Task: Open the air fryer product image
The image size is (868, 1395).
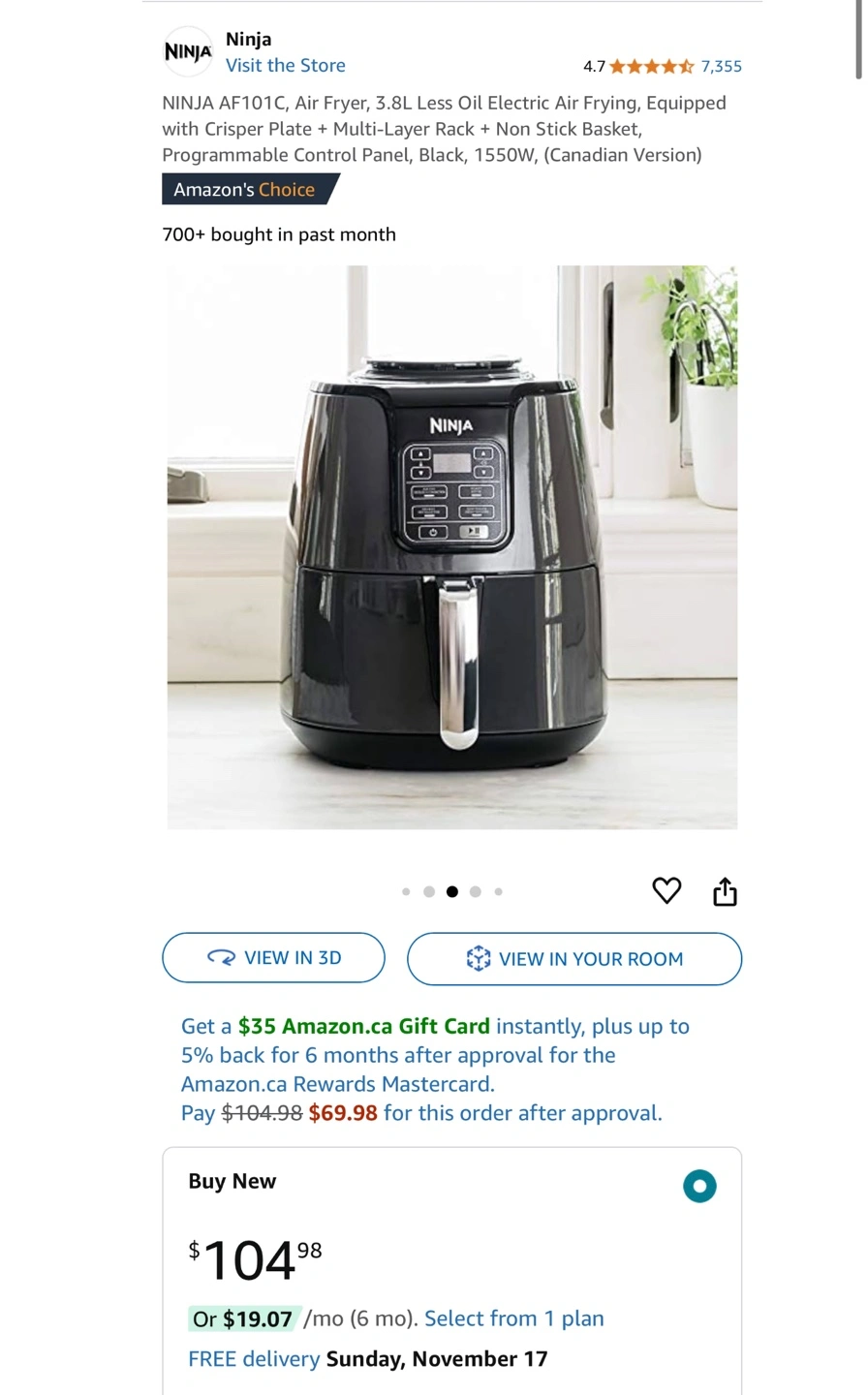Action: coord(451,547)
